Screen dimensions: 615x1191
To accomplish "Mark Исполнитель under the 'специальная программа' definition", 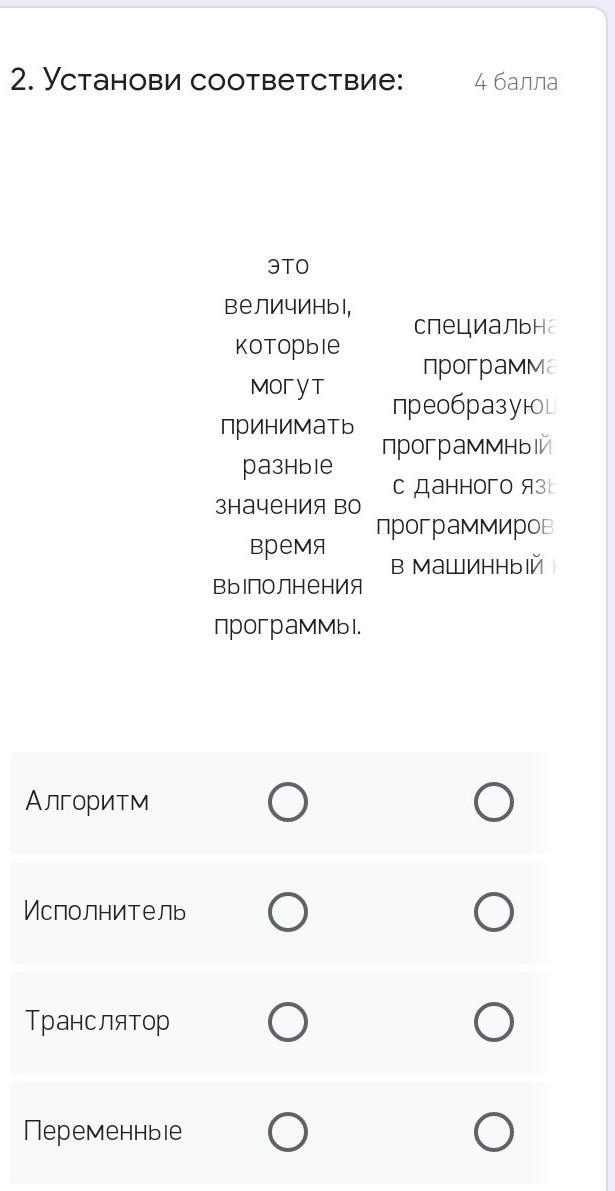I will (494, 911).
